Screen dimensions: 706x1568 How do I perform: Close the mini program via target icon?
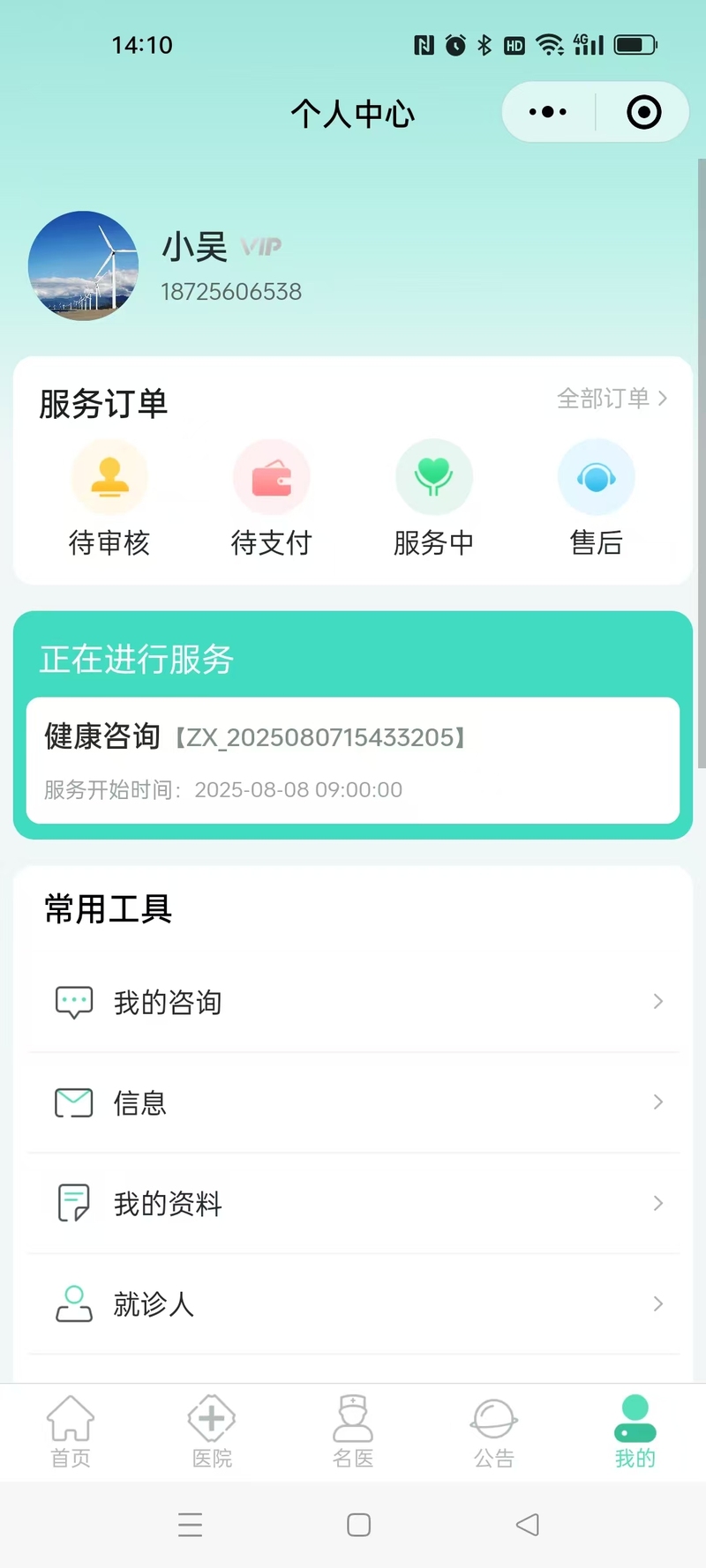(643, 112)
